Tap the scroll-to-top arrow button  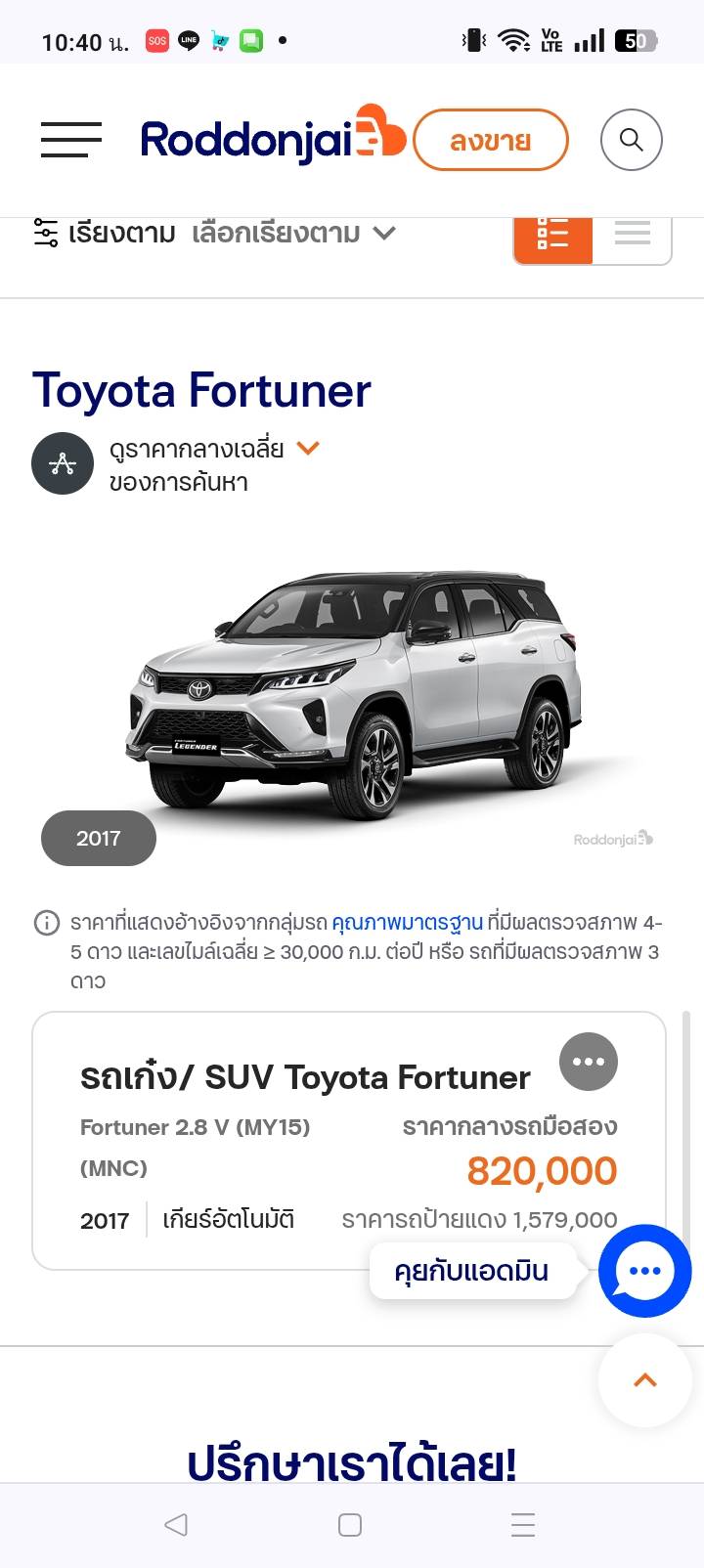tap(645, 1380)
